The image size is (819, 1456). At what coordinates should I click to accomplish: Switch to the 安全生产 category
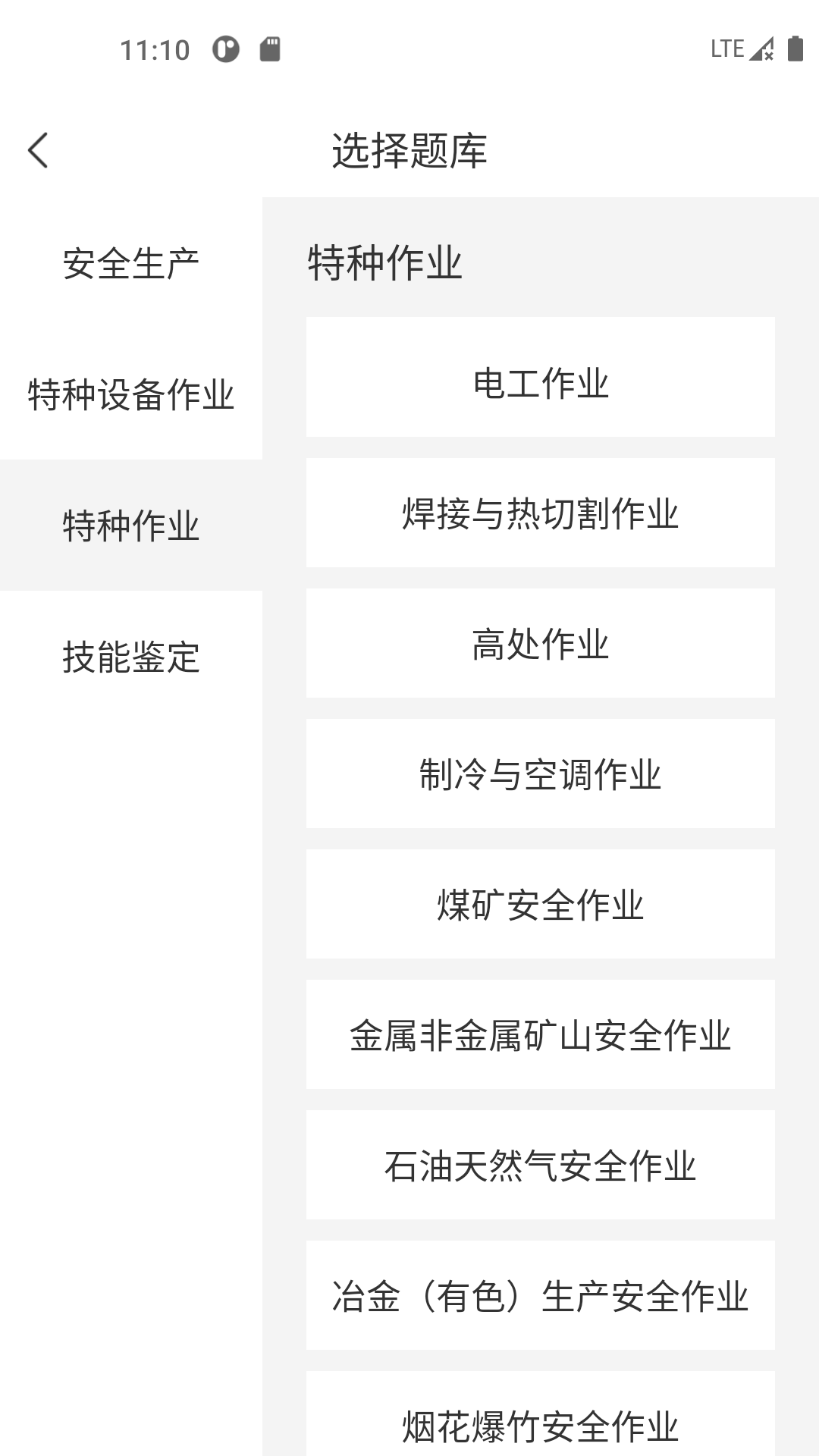coord(130,264)
